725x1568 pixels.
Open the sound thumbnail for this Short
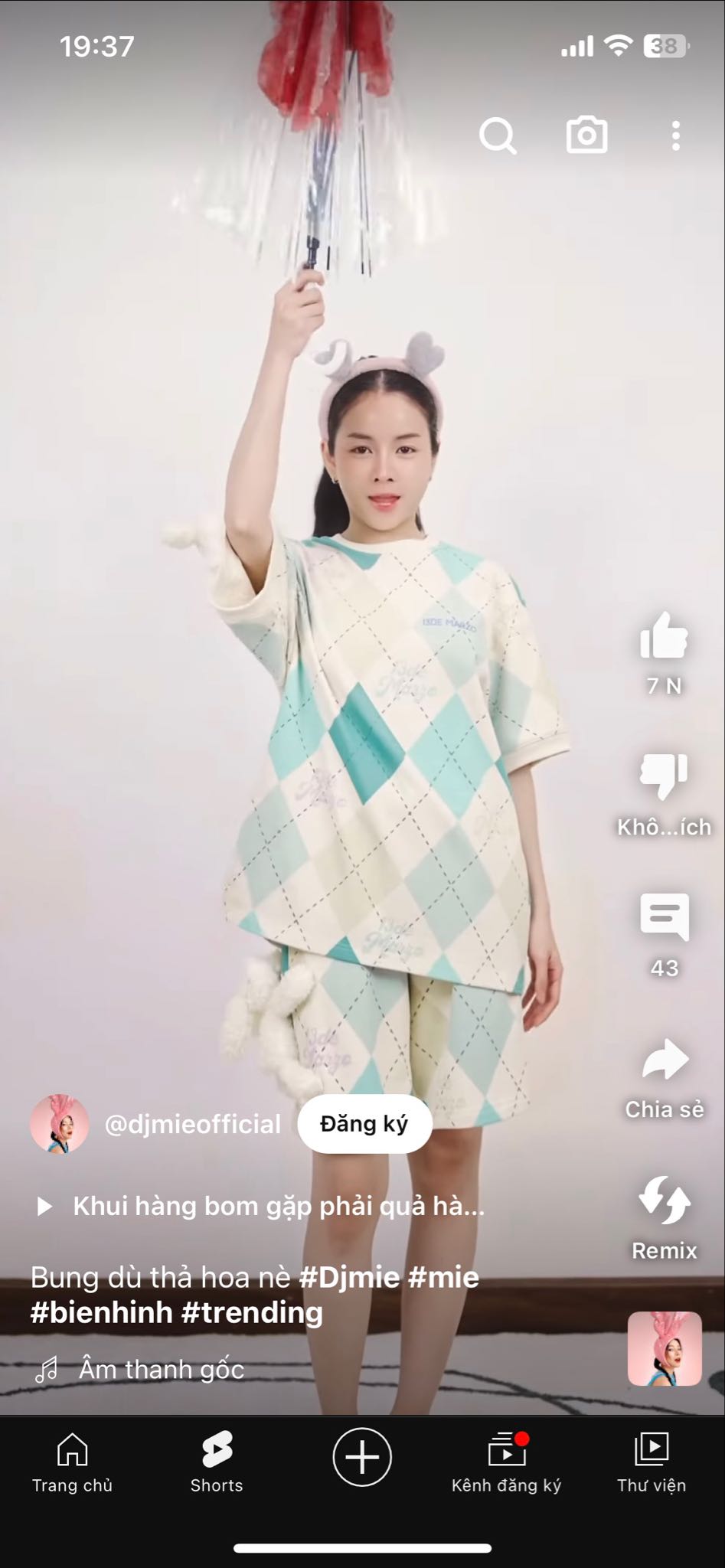tap(665, 1348)
